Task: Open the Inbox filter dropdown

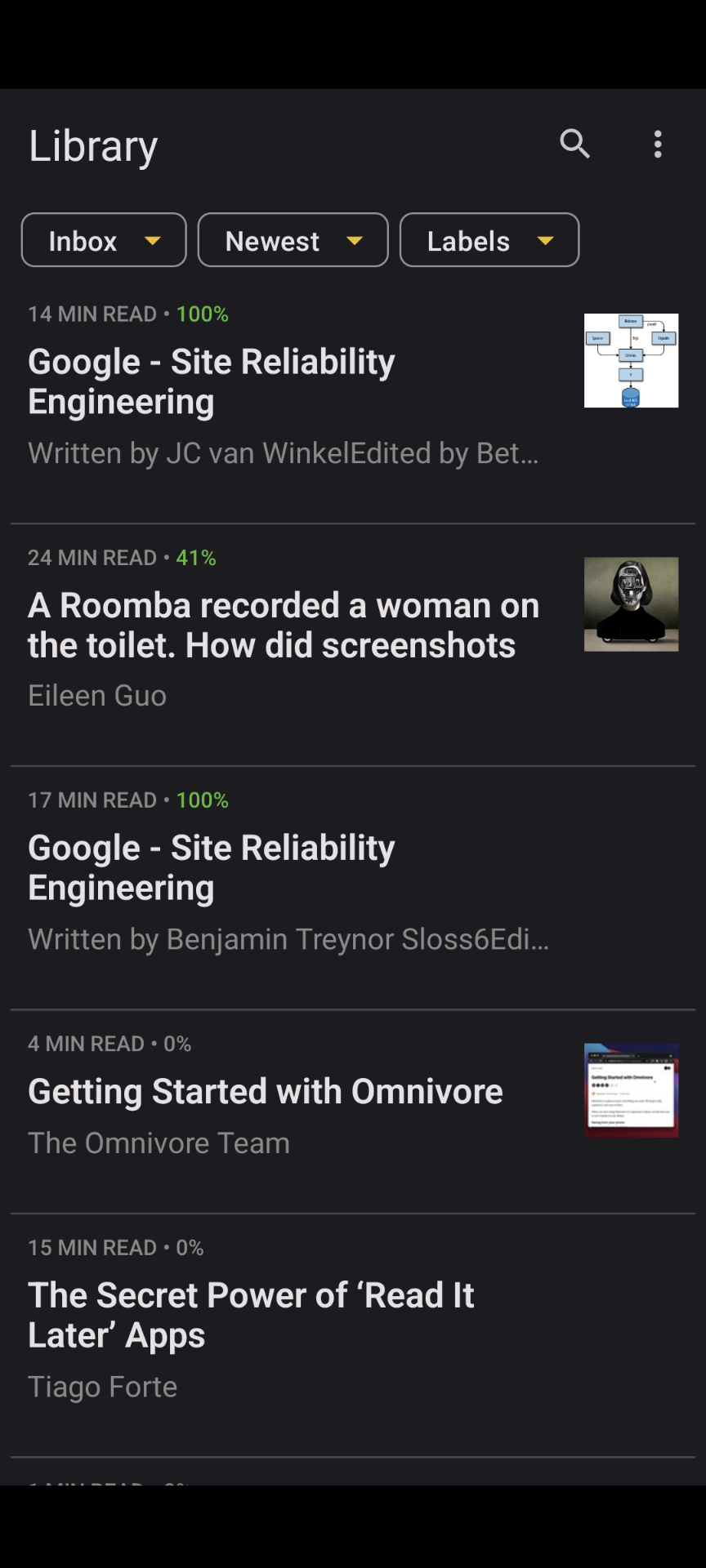Action: (x=103, y=240)
